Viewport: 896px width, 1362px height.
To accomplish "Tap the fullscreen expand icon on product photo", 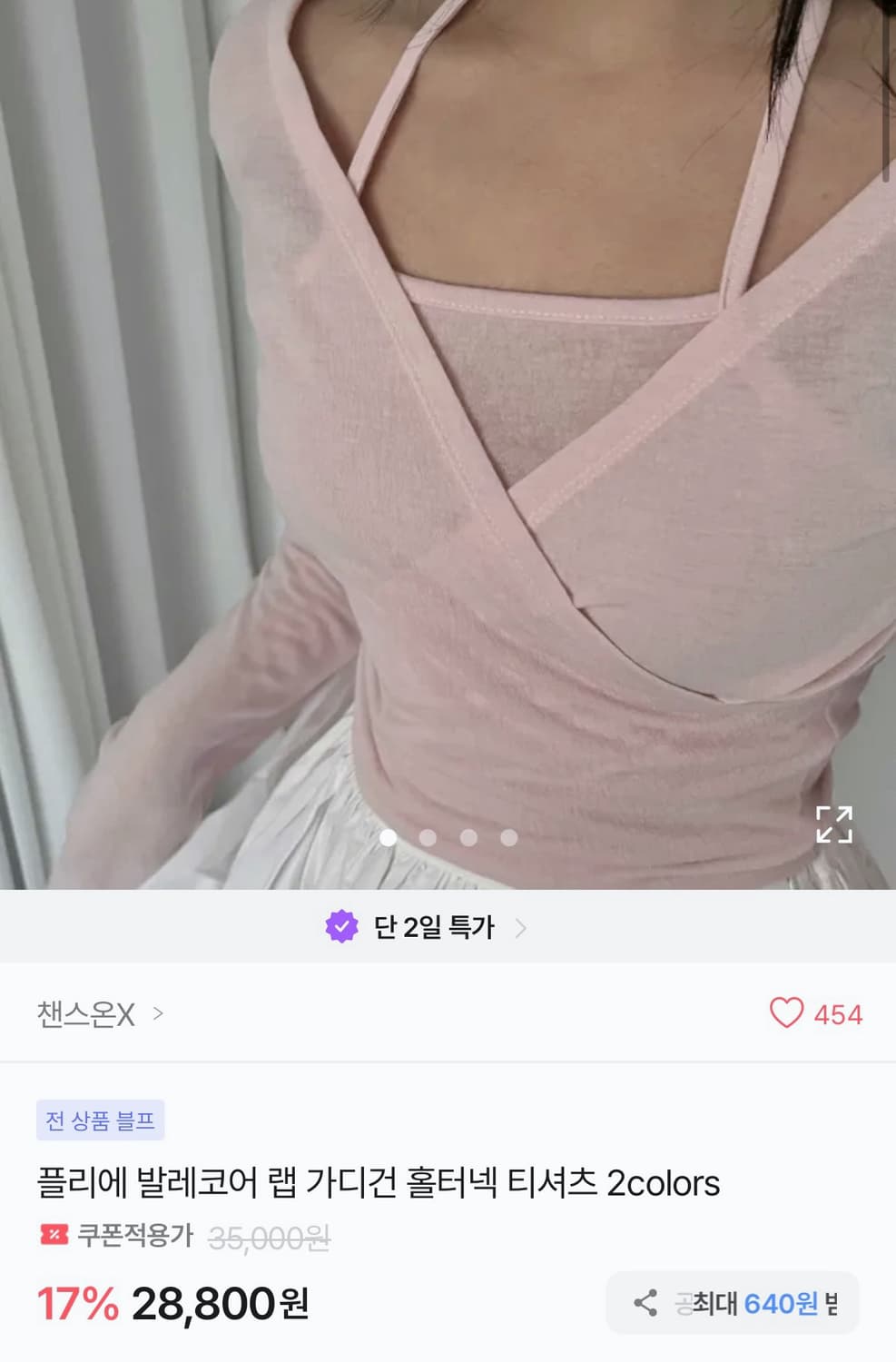I will point(834,825).
